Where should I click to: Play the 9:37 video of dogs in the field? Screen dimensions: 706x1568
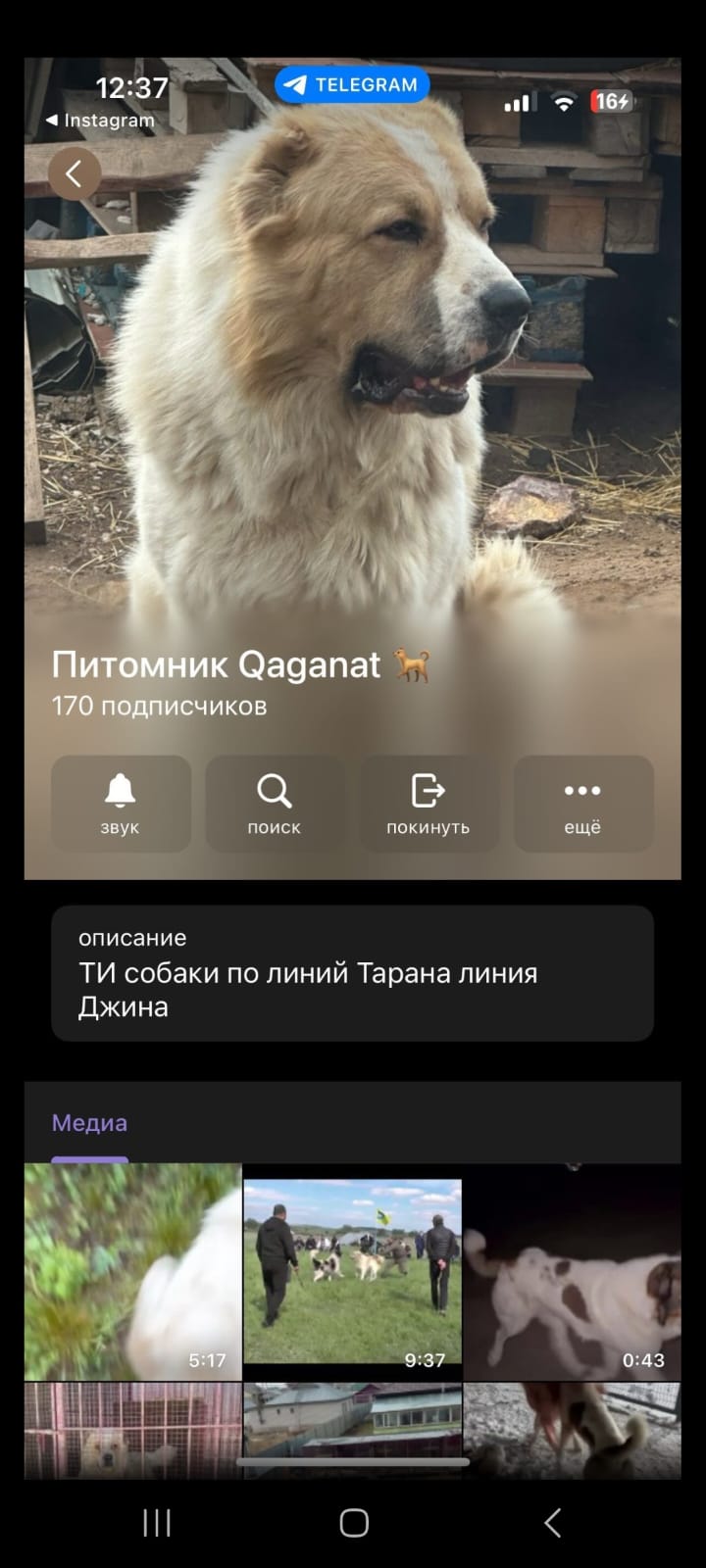click(x=352, y=1271)
